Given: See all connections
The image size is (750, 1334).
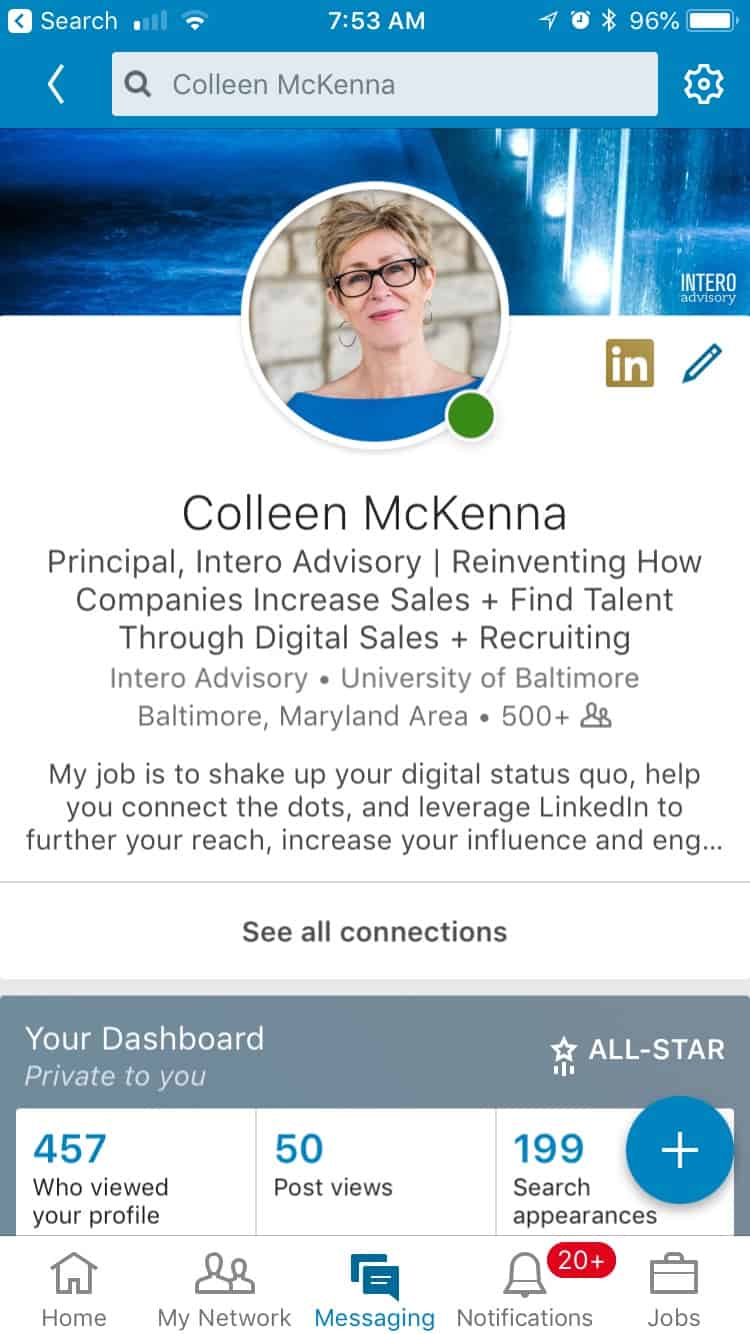Looking at the screenshot, I should 375,931.
